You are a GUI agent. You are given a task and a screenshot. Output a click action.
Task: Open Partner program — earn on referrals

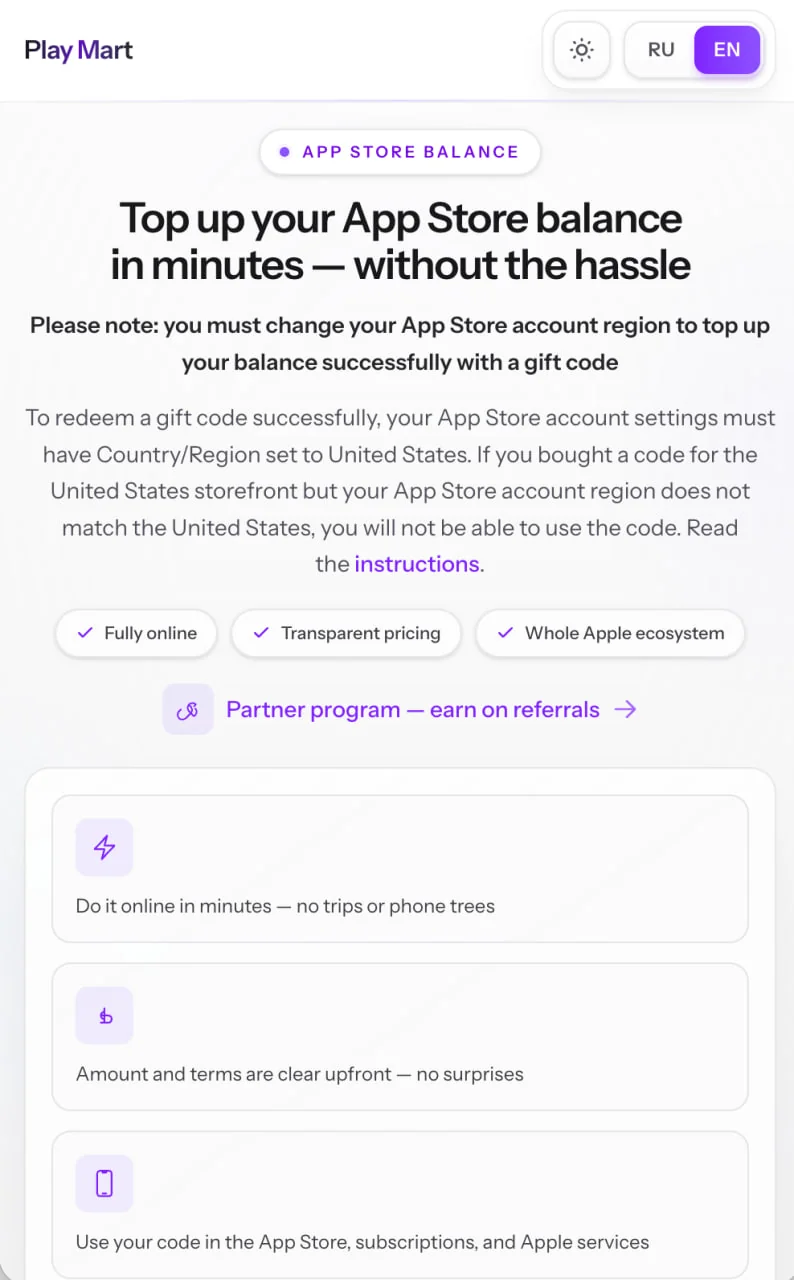click(400, 709)
